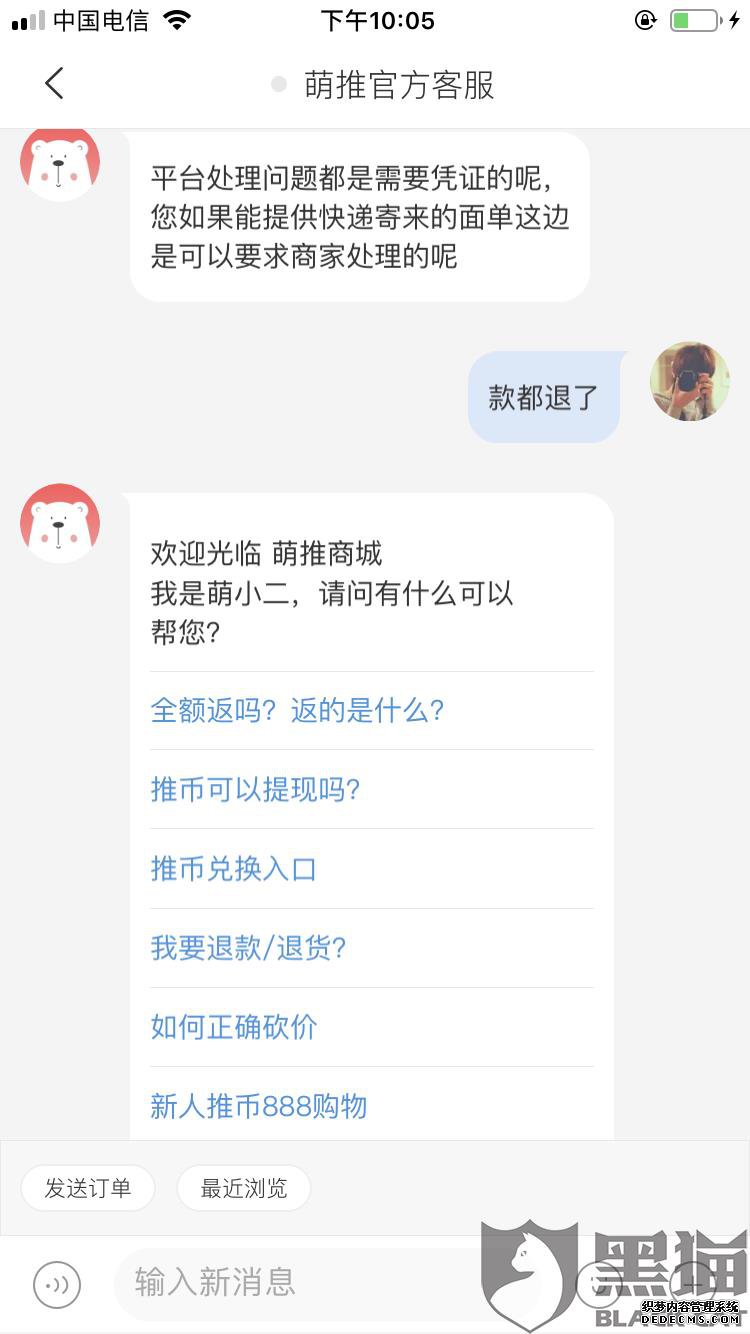Switch to voice input with the microphone icon
The image size is (750, 1334).
[x=57, y=1284]
